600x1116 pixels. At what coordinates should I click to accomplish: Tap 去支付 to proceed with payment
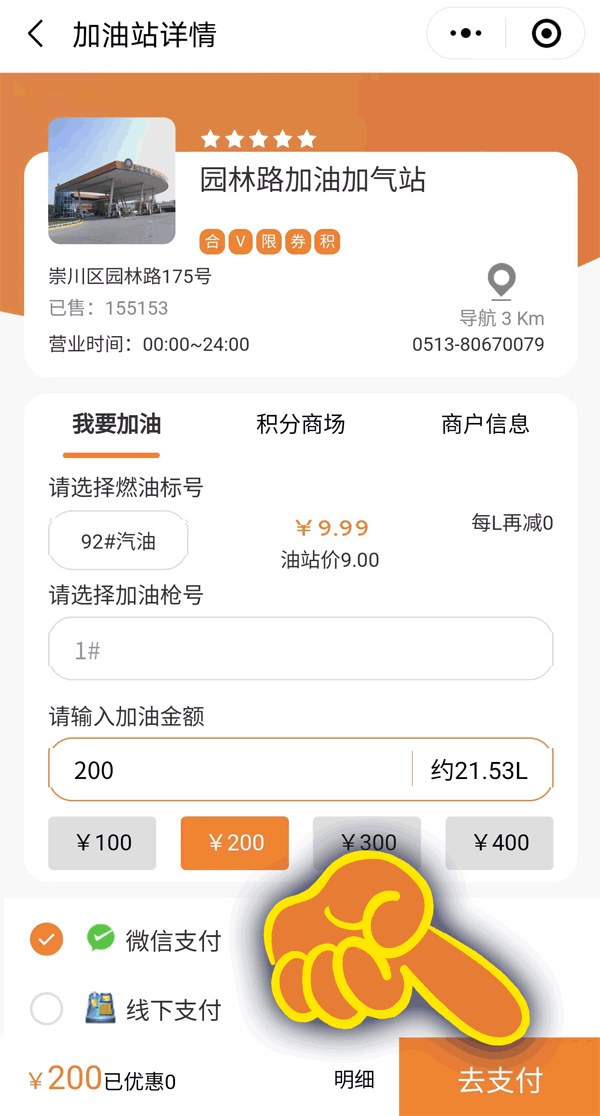pos(500,1077)
